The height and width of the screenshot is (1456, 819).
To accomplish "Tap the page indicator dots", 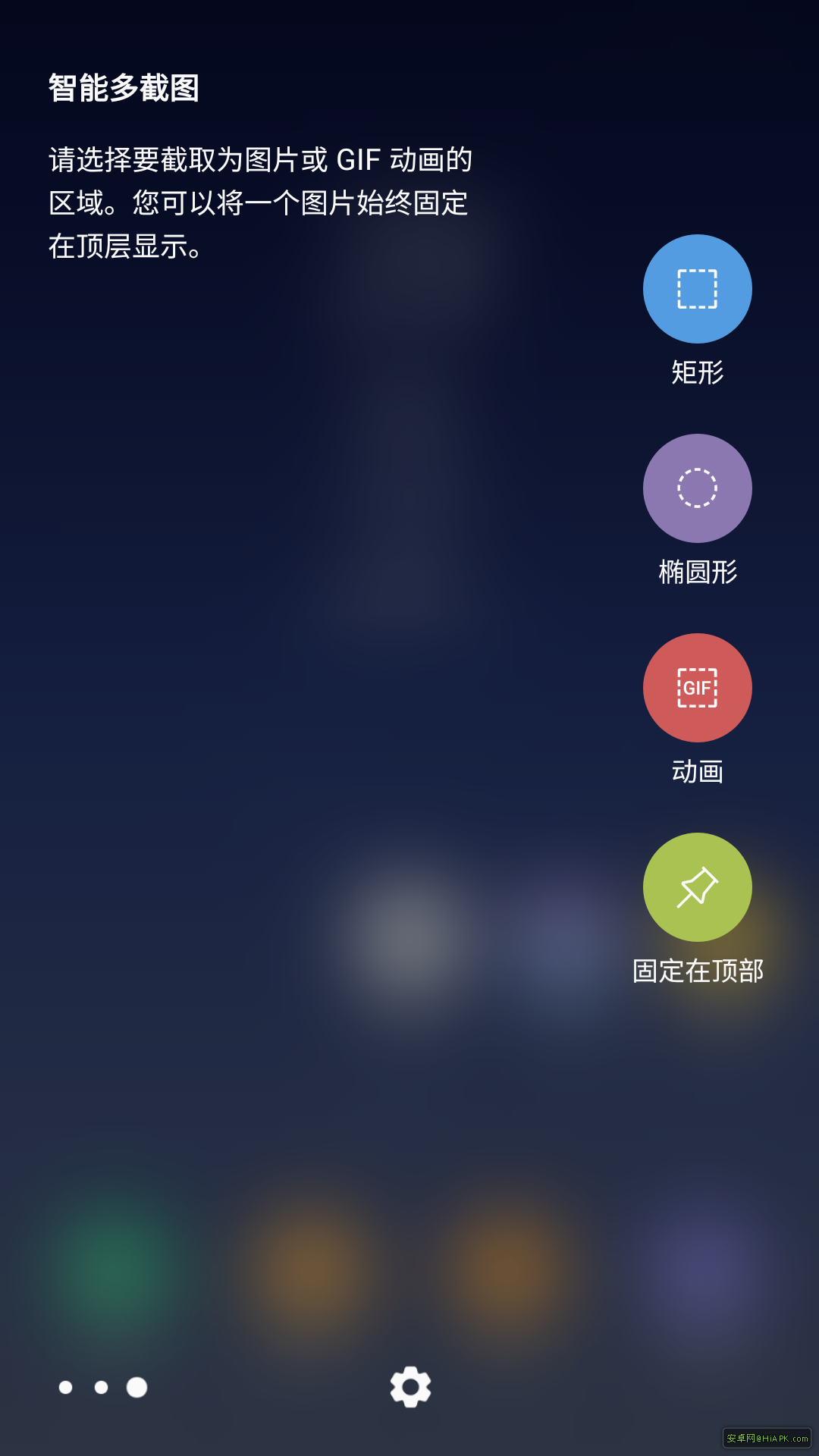I will click(x=103, y=1387).
